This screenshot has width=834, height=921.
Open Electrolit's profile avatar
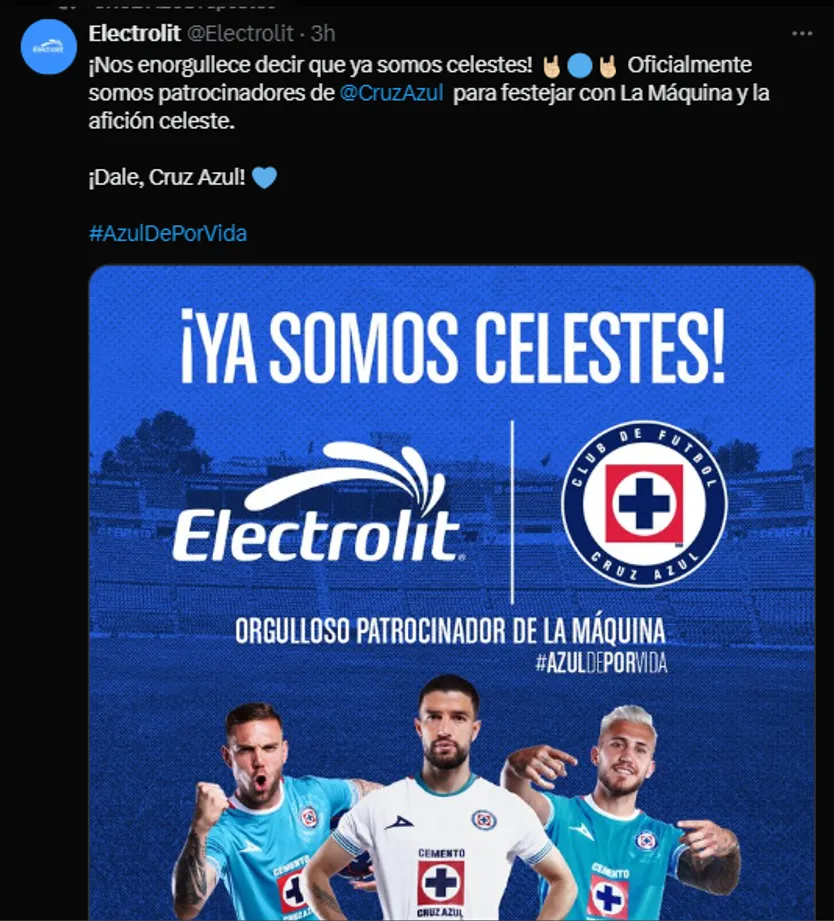click(x=48, y=47)
